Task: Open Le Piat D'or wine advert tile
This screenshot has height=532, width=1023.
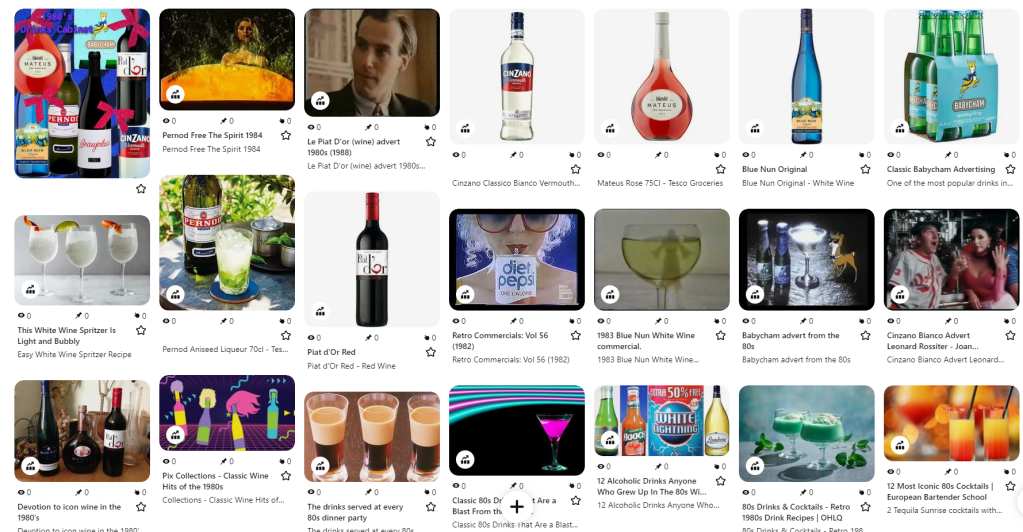Action: tap(372, 62)
